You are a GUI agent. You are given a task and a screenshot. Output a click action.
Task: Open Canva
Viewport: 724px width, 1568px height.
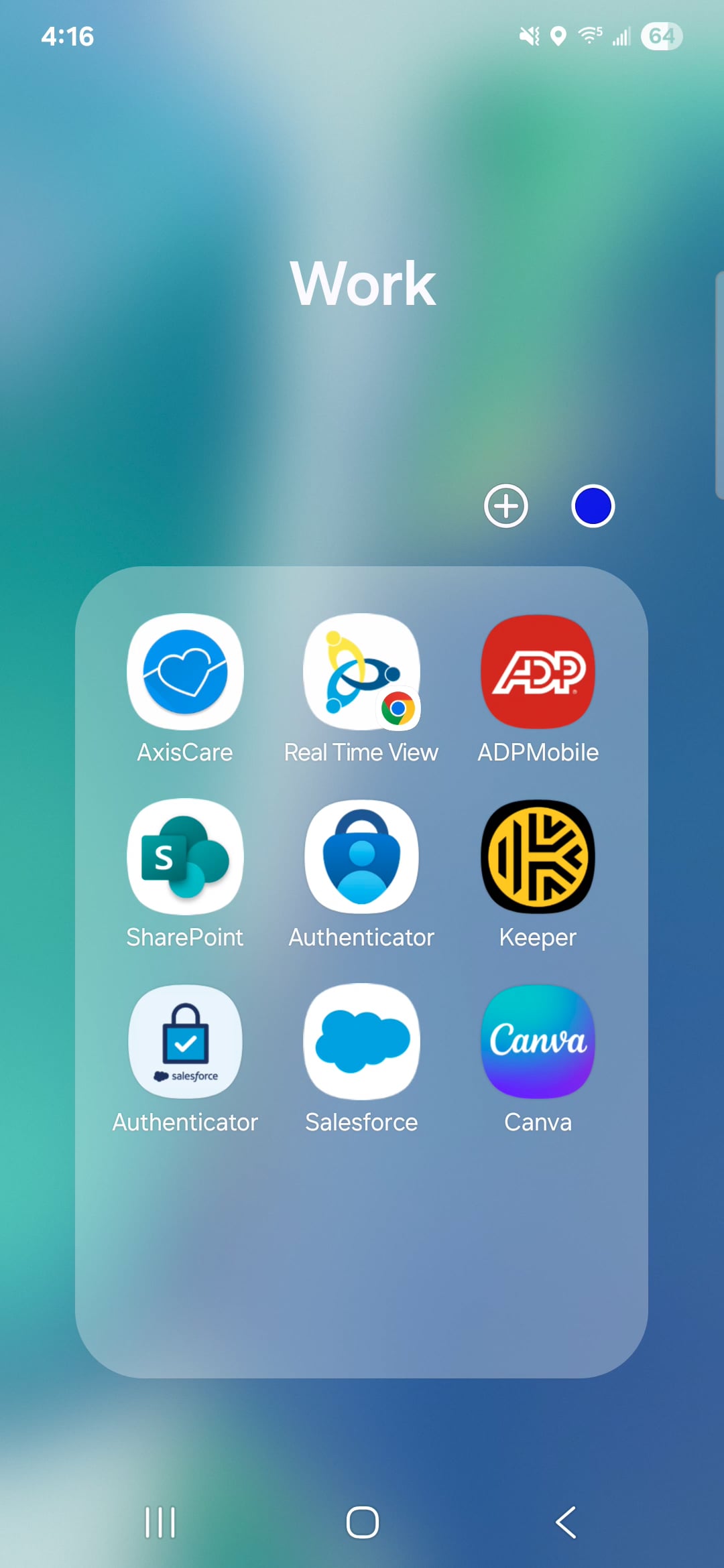[x=538, y=1042]
